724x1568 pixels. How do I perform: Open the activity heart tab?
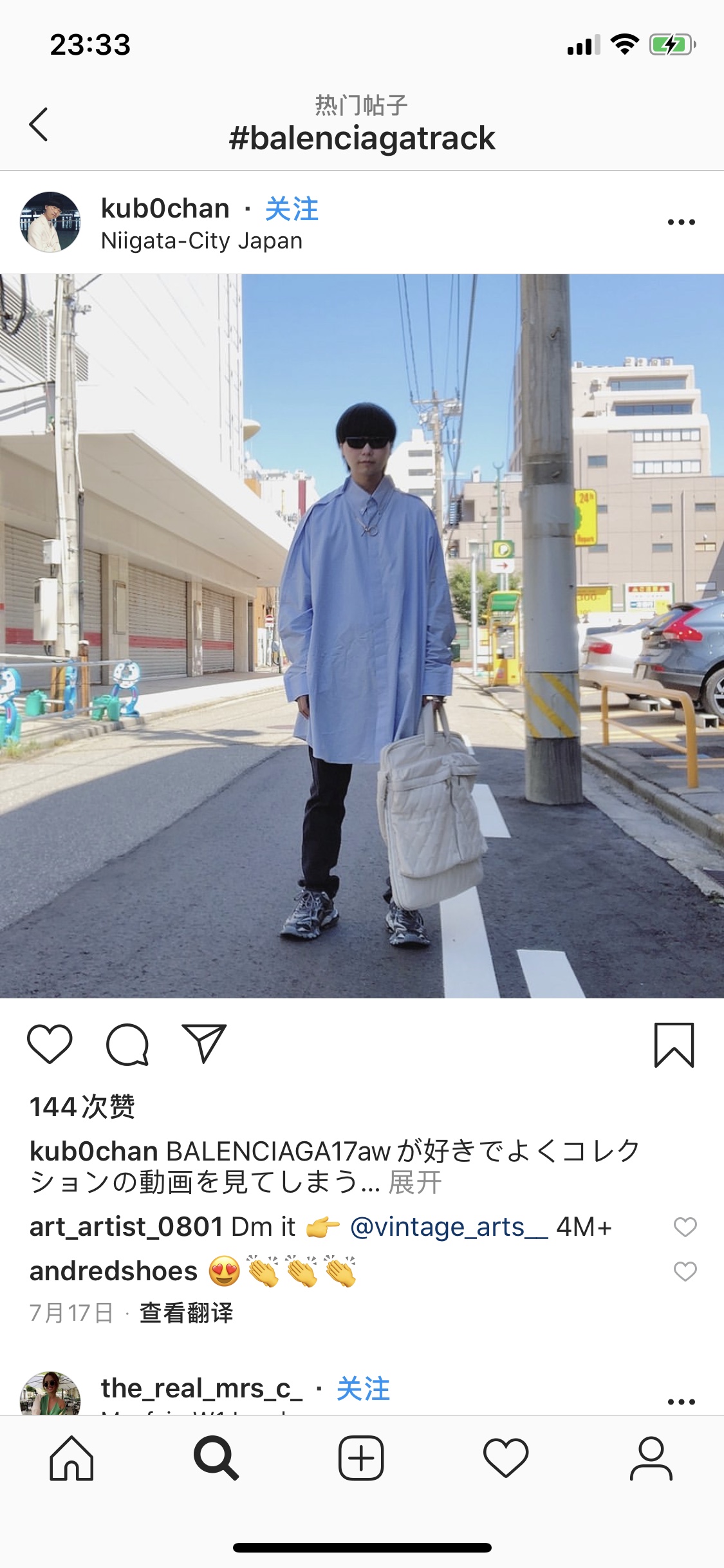tap(506, 1458)
